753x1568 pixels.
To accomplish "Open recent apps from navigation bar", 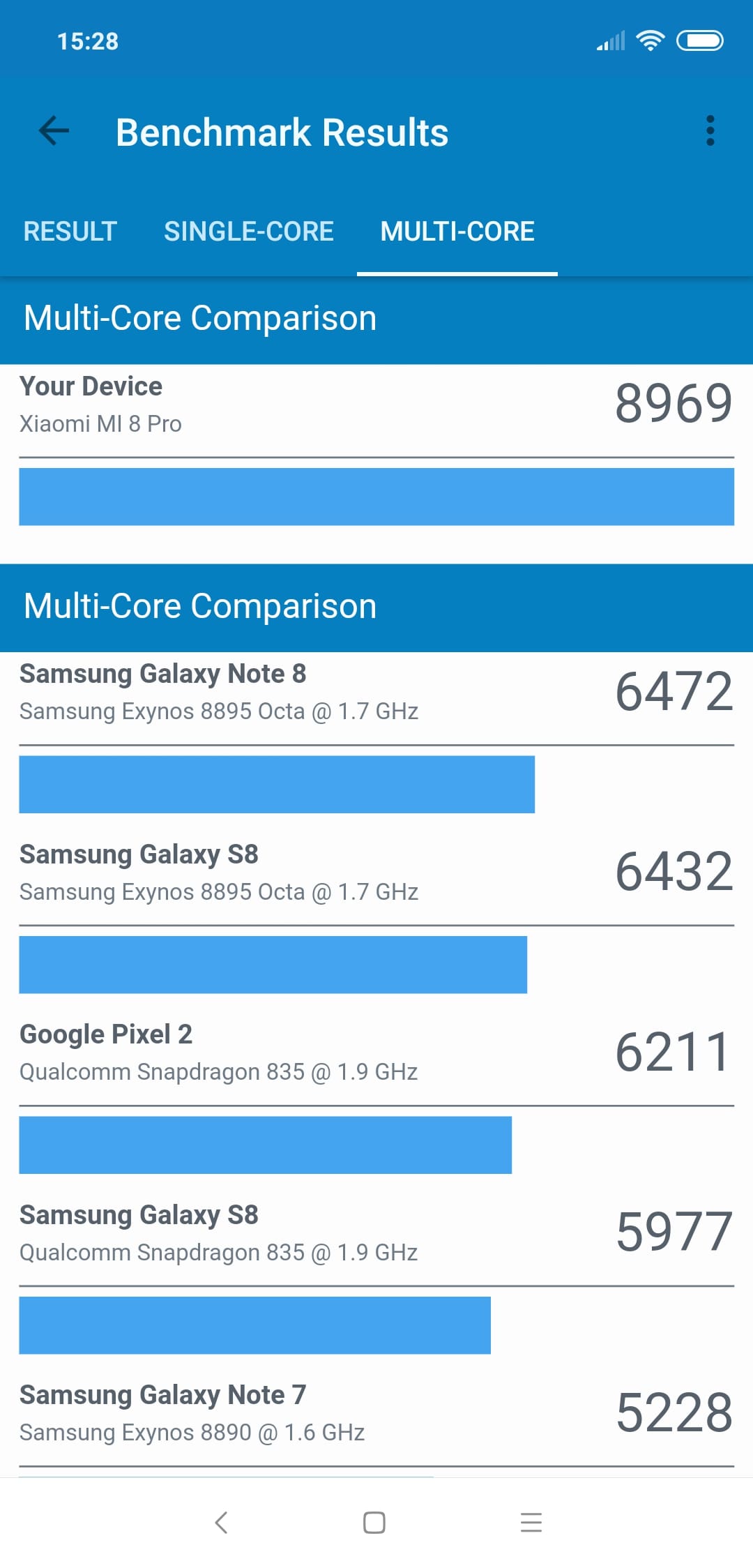I will click(x=531, y=1522).
